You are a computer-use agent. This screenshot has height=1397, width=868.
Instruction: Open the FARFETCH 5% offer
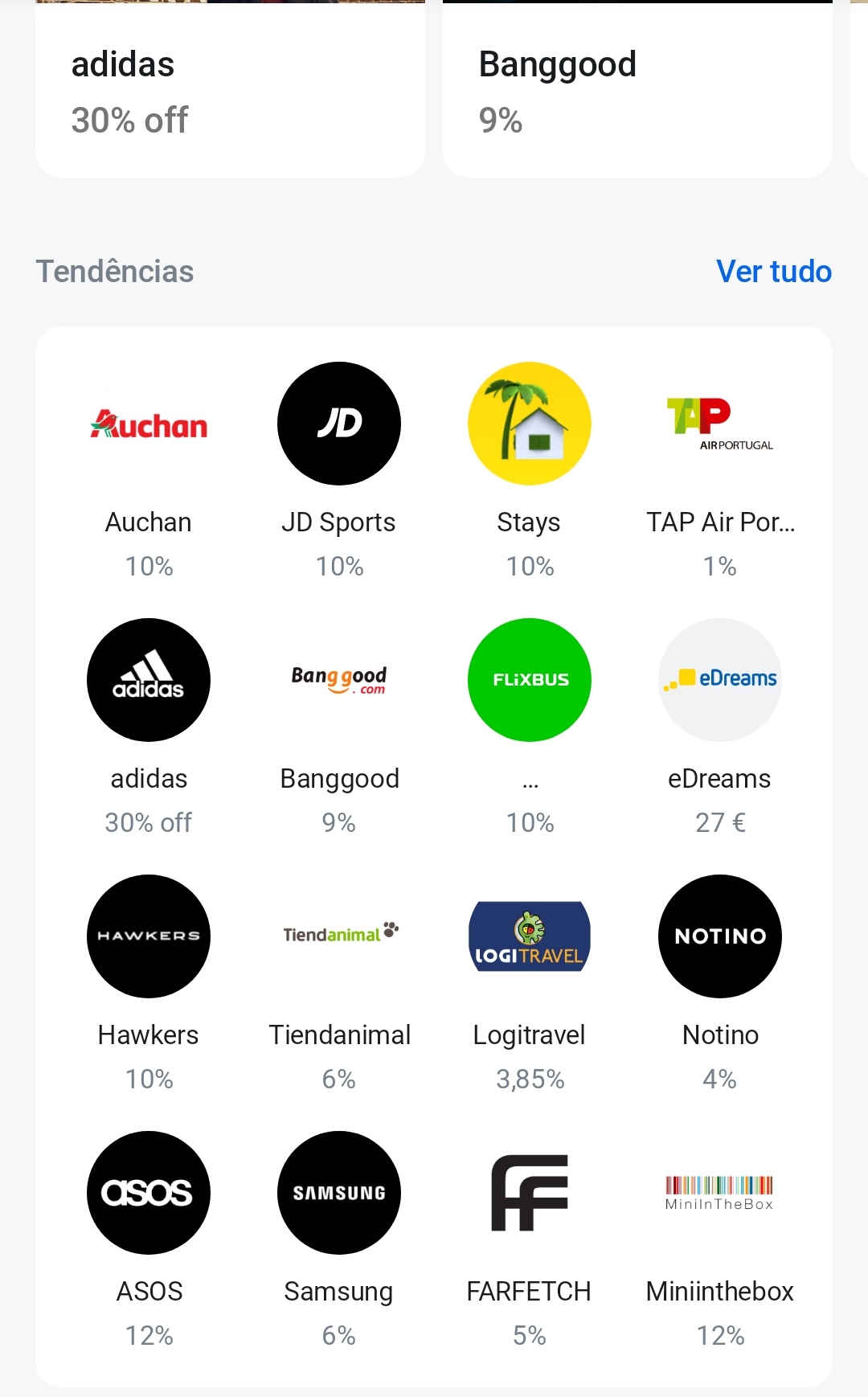click(530, 1193)
